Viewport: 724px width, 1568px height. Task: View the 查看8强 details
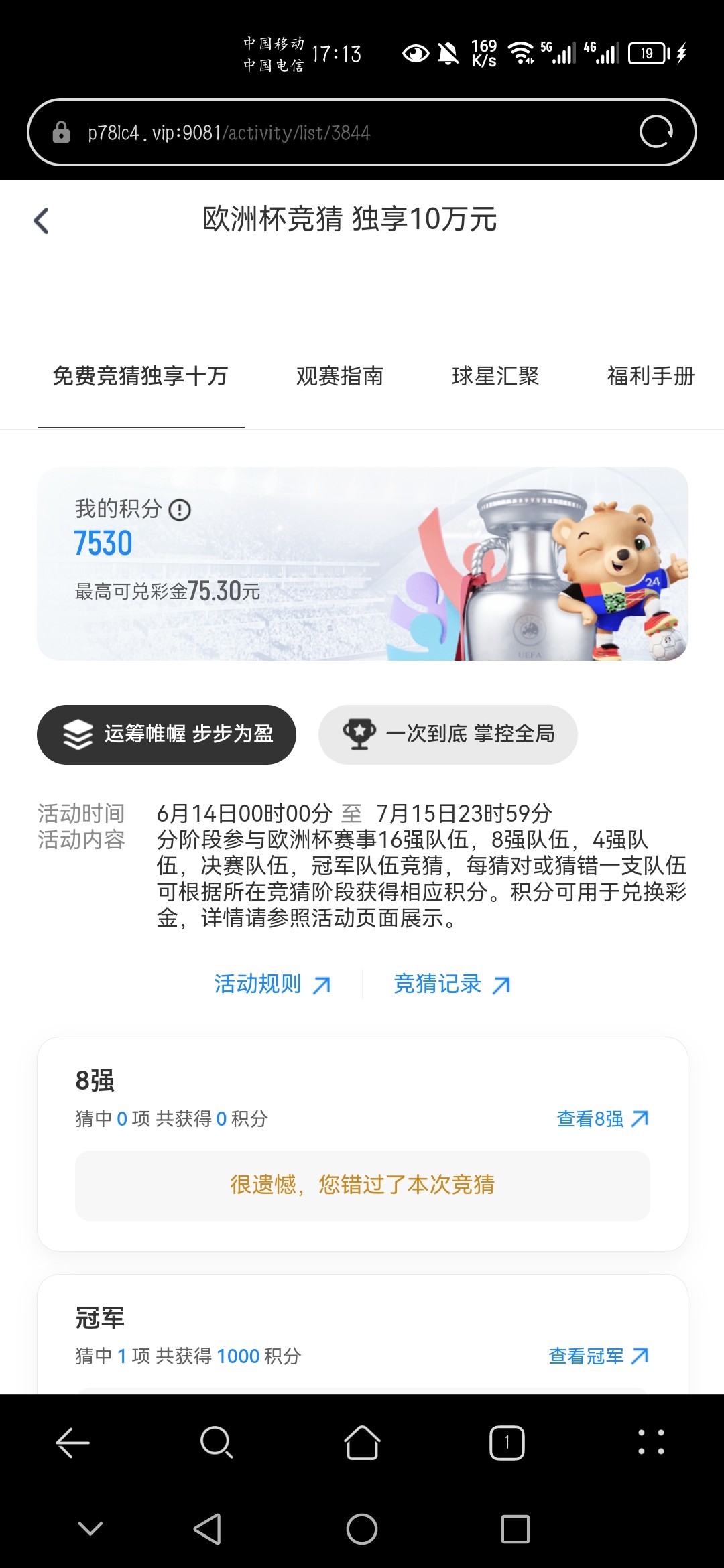(x=602, y=1118)
